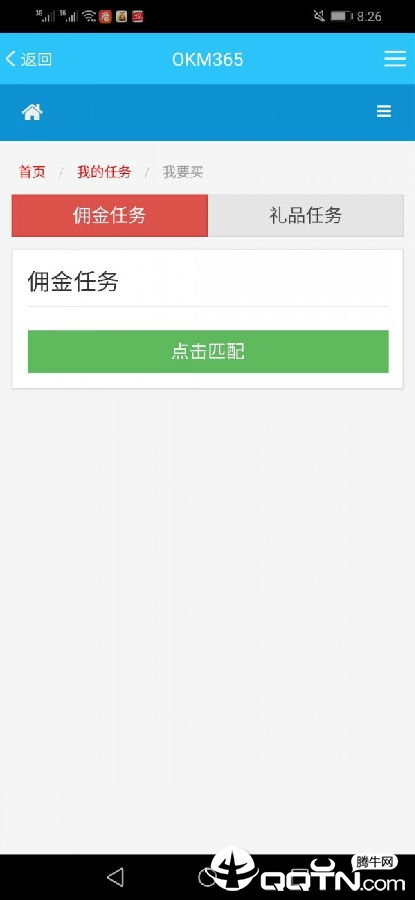415x900 pixels.
Task: Tap the system back triangle
Action: 115,876
